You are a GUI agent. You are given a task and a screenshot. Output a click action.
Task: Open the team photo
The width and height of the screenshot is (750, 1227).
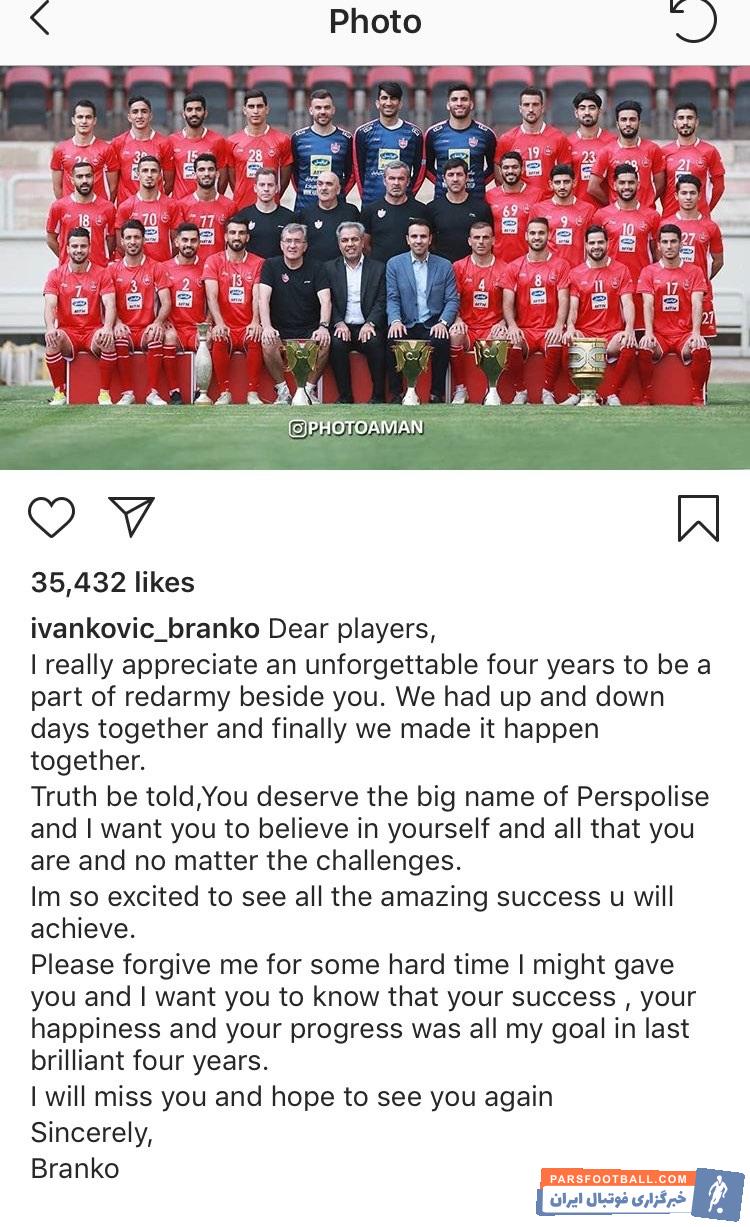click(x=375, y=267)
